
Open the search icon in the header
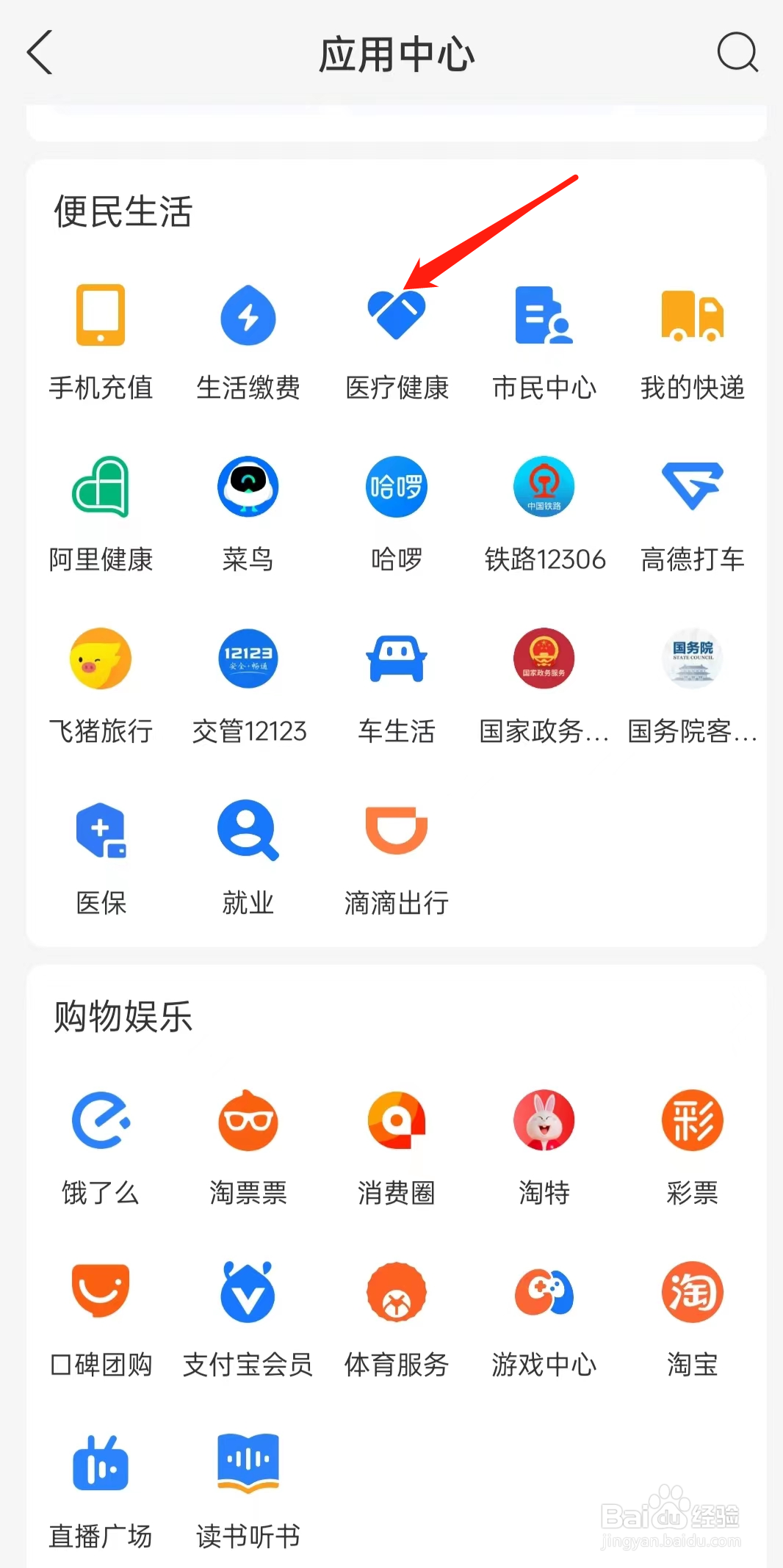[737, 53]
